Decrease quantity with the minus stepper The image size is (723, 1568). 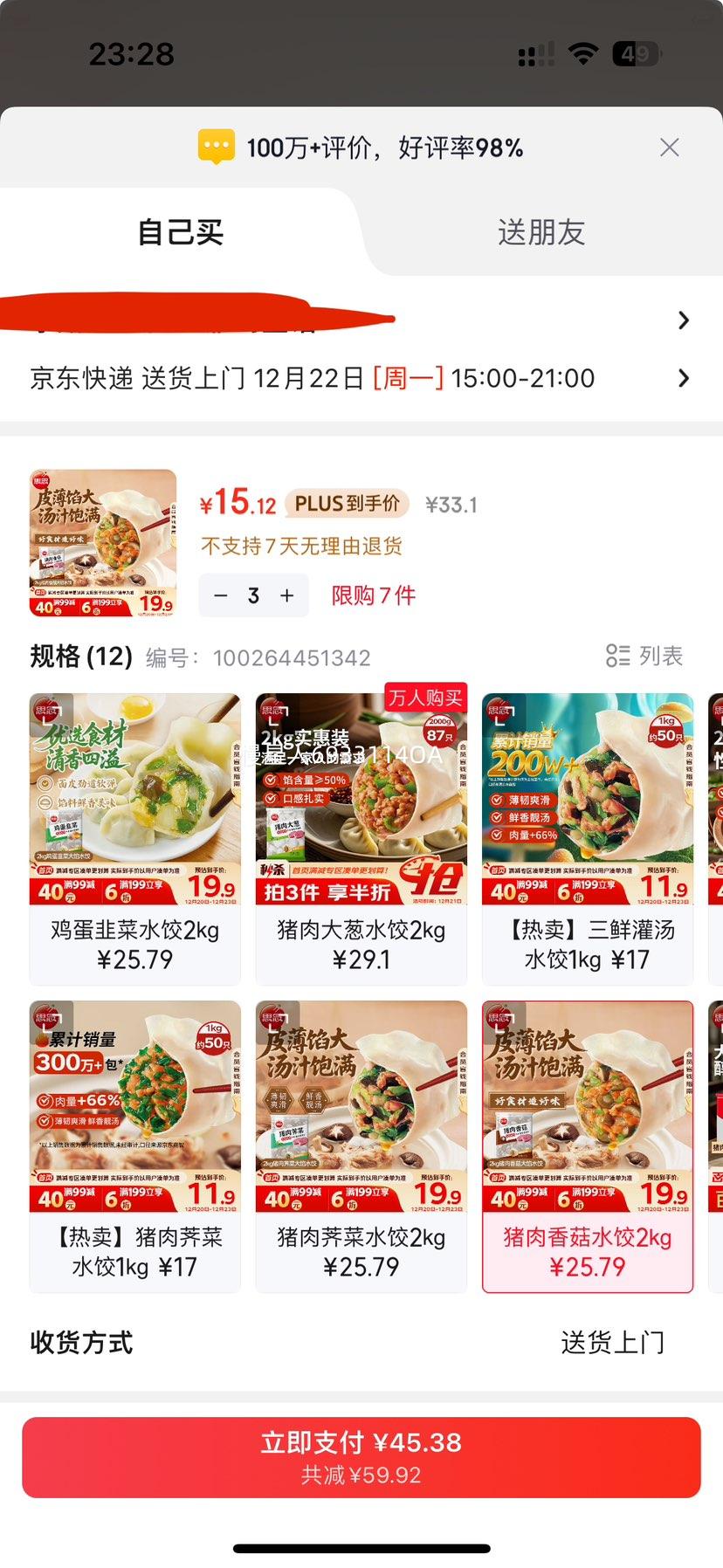coord(221,595)
